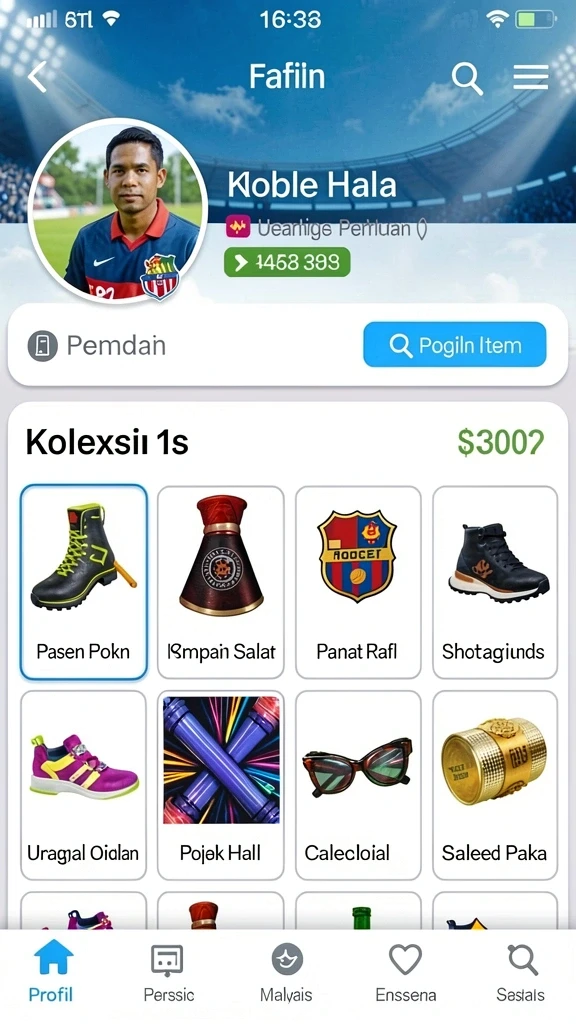This screenshot has width=576, height=1024.
Task: Open the Pasen Pokn boot item
Action: tap(84, 583)
